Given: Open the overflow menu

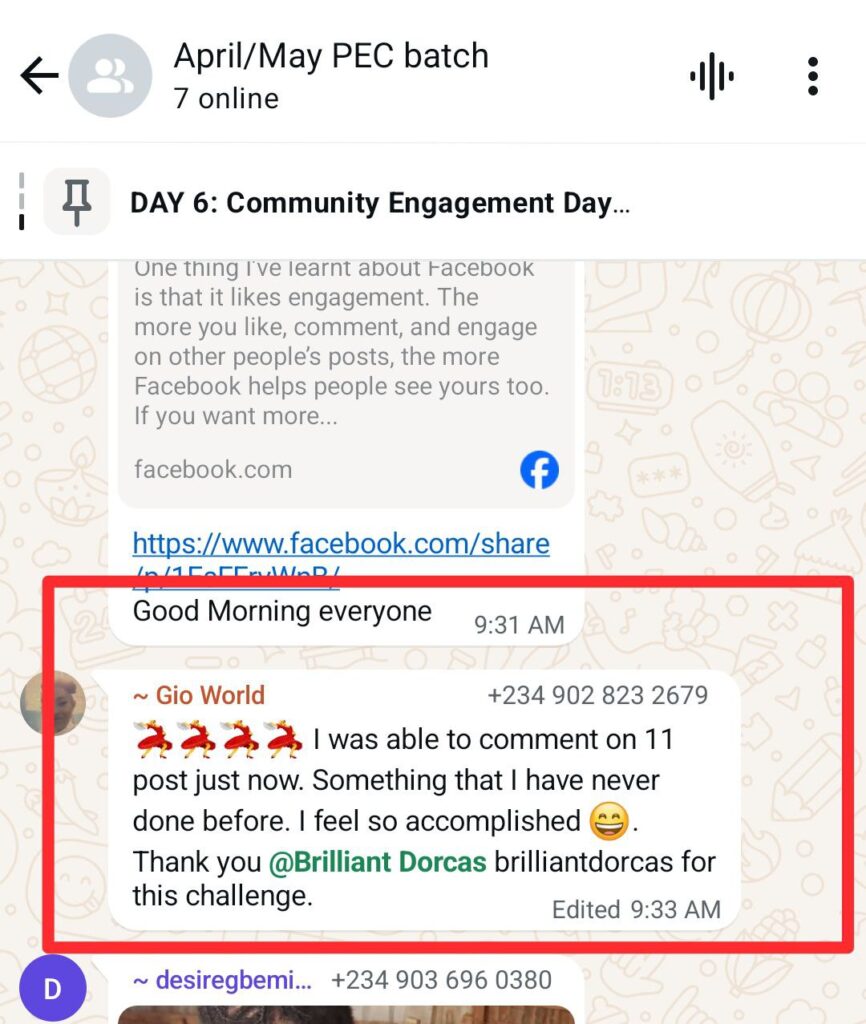Looking at the screenshot, I should click(x=812, y=77).
